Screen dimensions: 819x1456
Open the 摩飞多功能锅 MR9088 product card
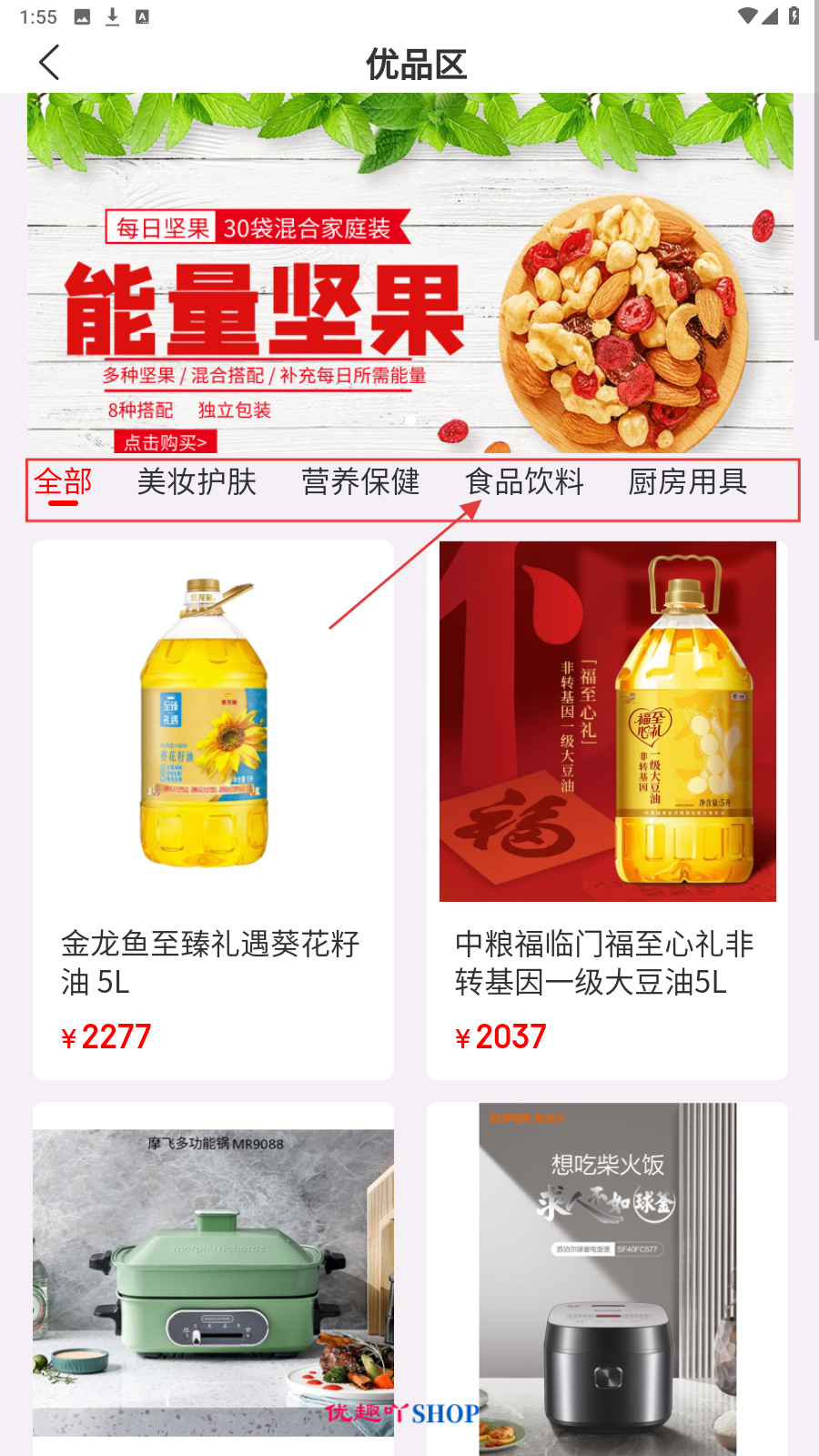213,1279
